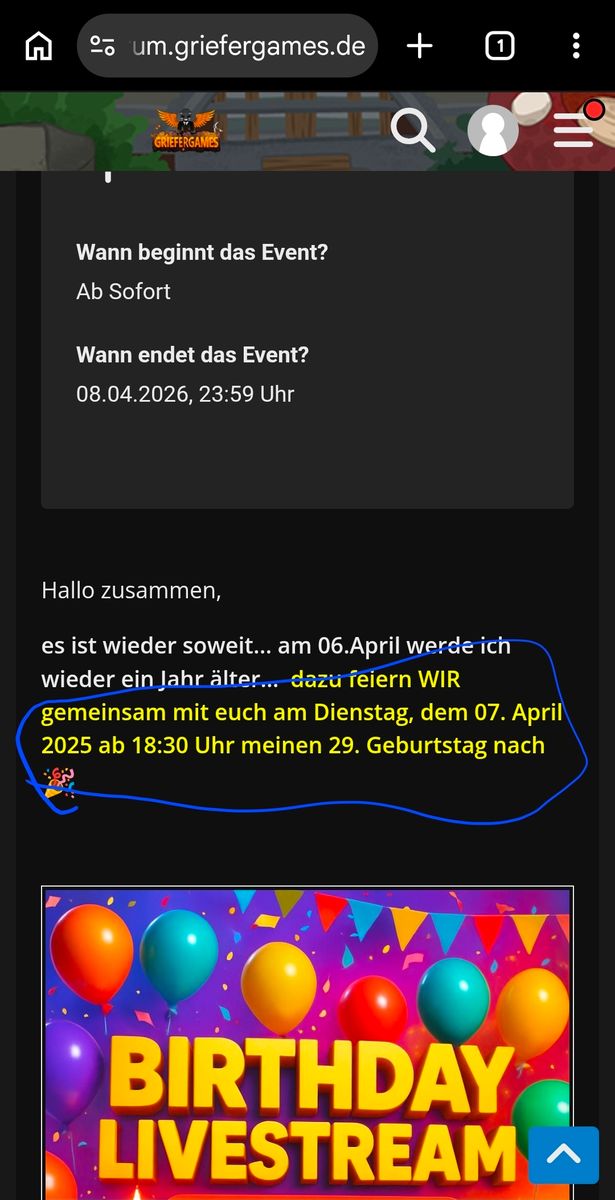Open the browser overflow menu
Screen dimensions: 615x1200
tap(576, 46)
